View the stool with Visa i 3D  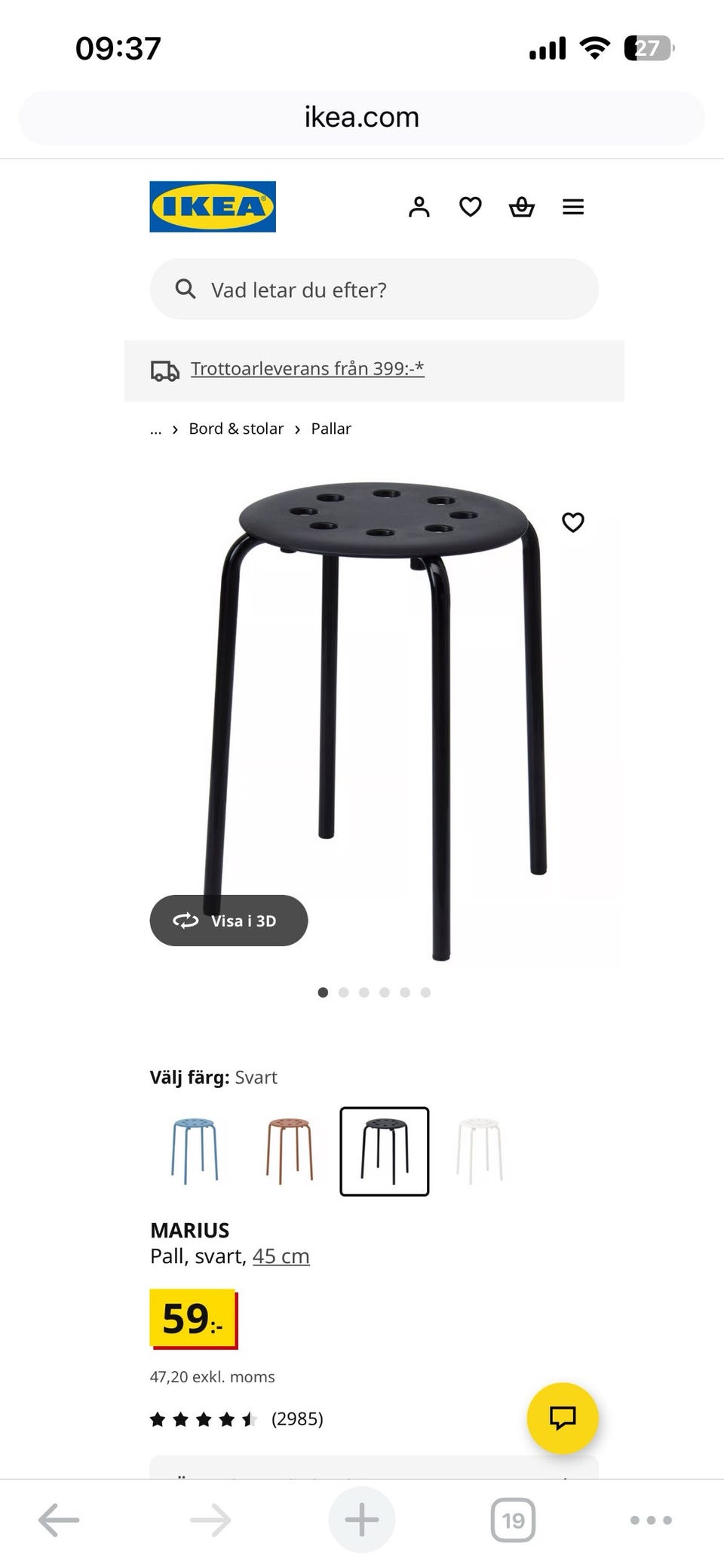229,921
